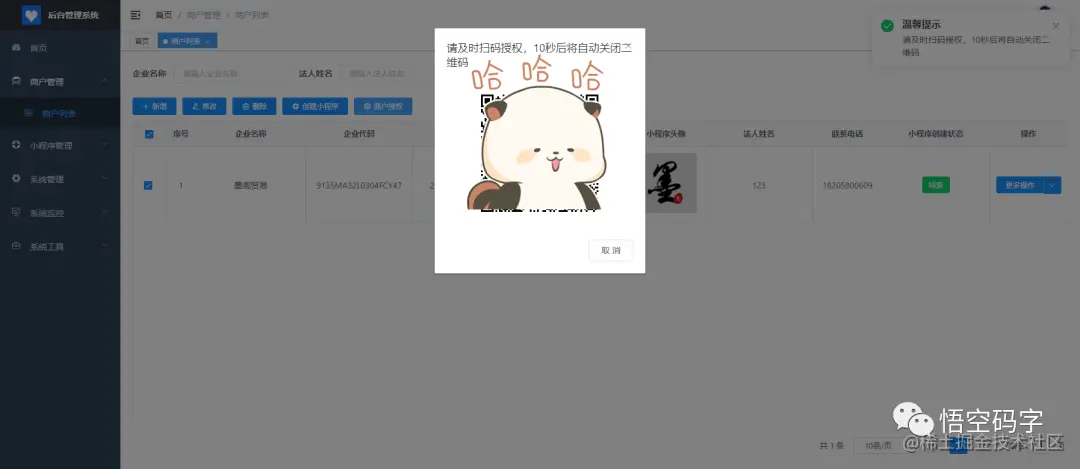Toggle the select-all checkbox in table header
This screenshot has width=1080, height=469.
click(149, 134)
